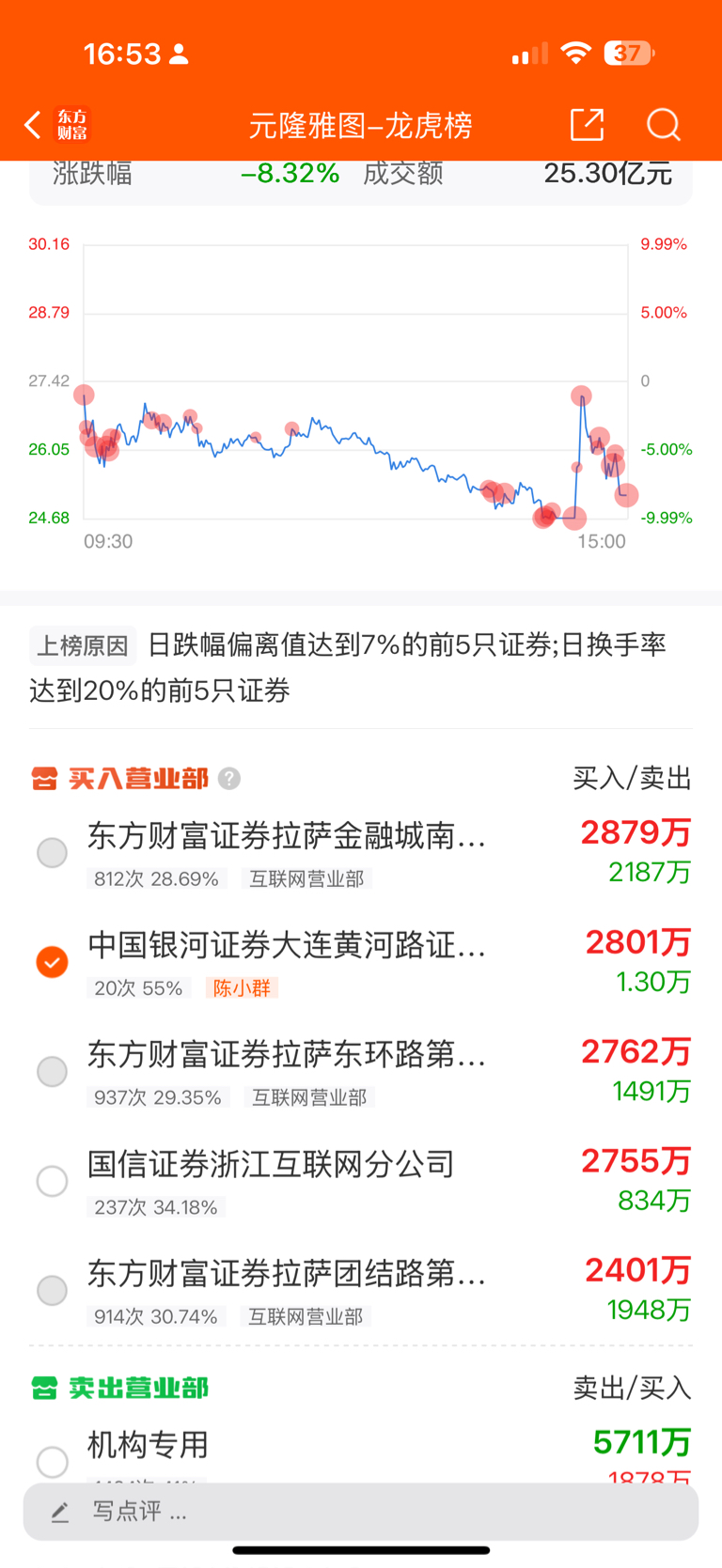Viewport: 722px width, 1568px height.
Task: Select 东方财富证券拉萨团结路 radio button
Action: coord(52,1290)
